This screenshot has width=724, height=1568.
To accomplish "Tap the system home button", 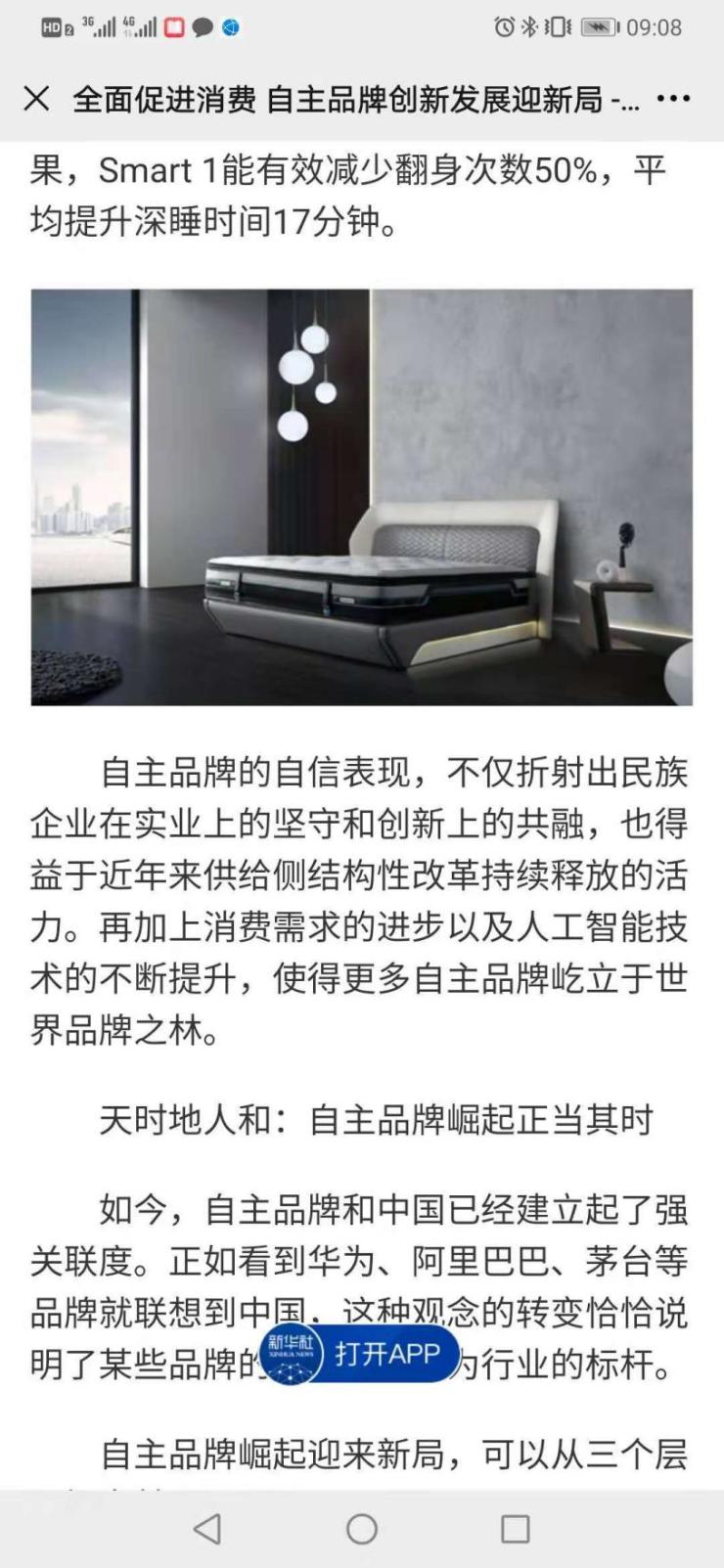I will pos(362,1529).
